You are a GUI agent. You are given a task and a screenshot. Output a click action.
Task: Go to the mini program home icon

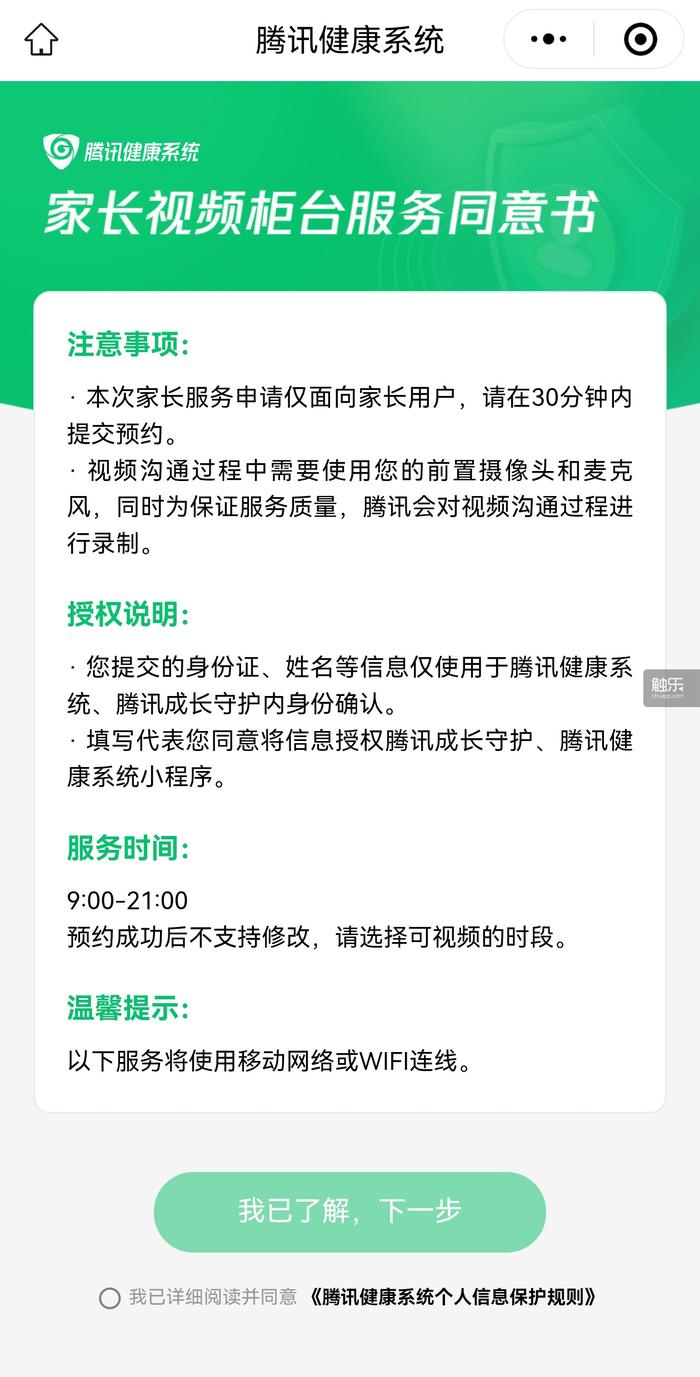41,40
